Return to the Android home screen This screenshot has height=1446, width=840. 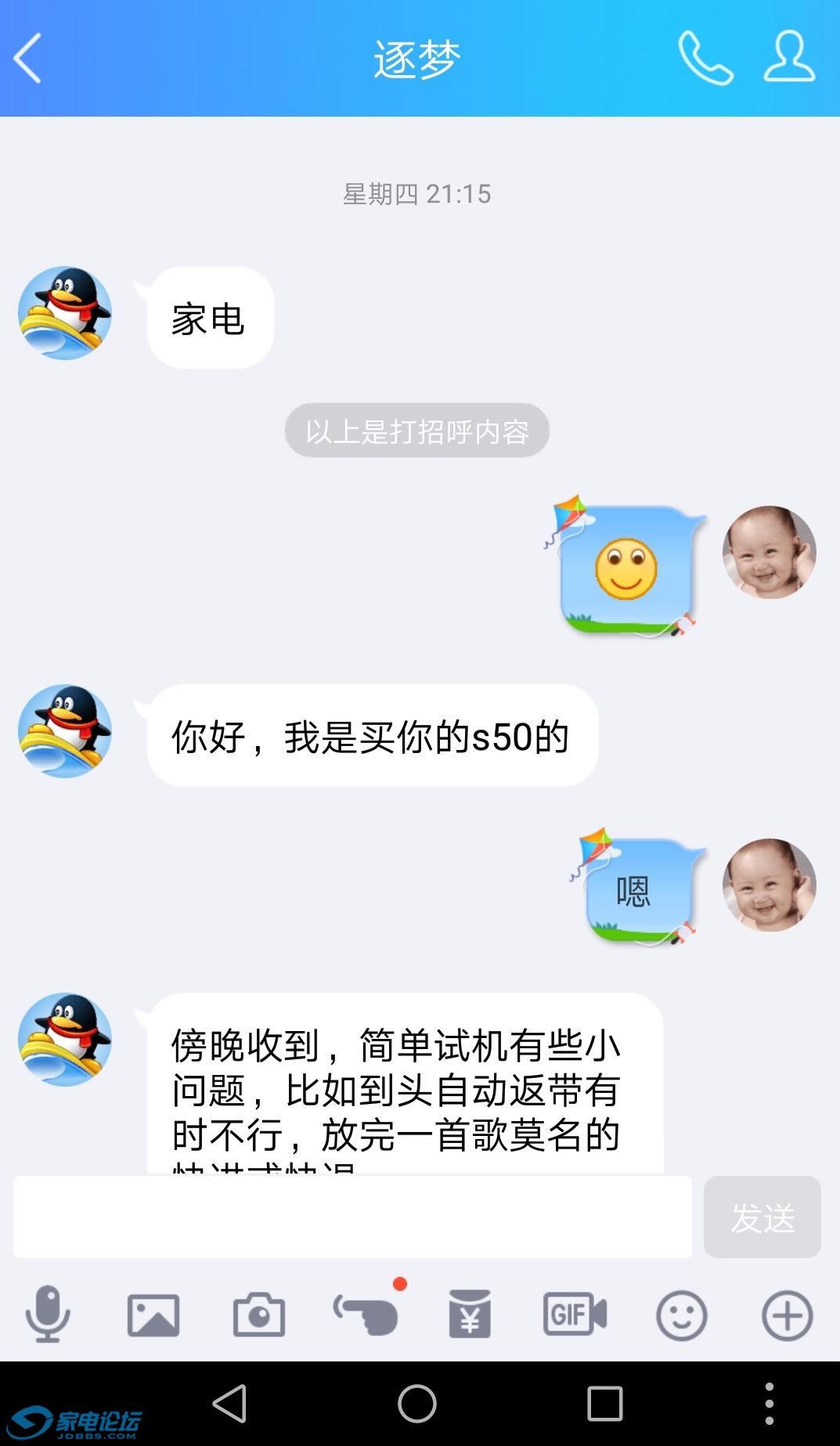coord(417,1403)
